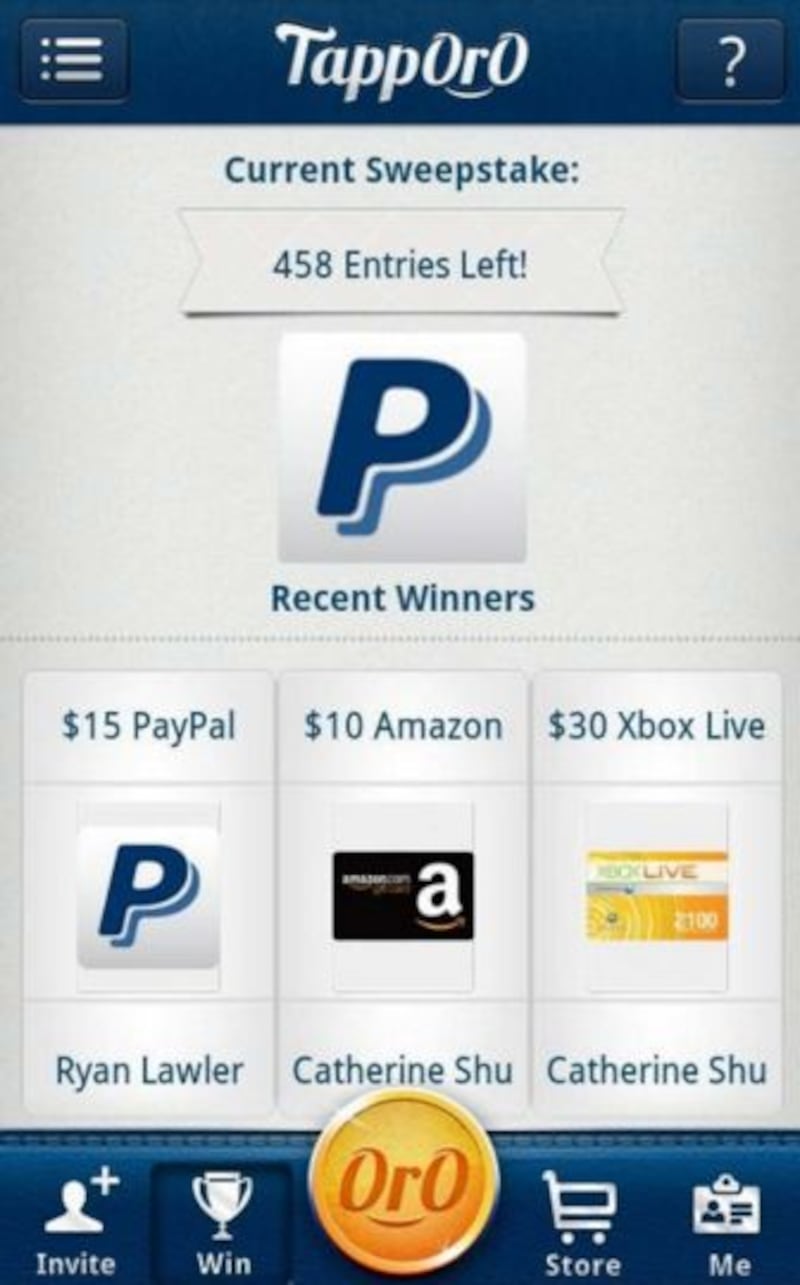Open the current PayPal sweepstake prize
800x1285 pixels.
click(401, 447)
